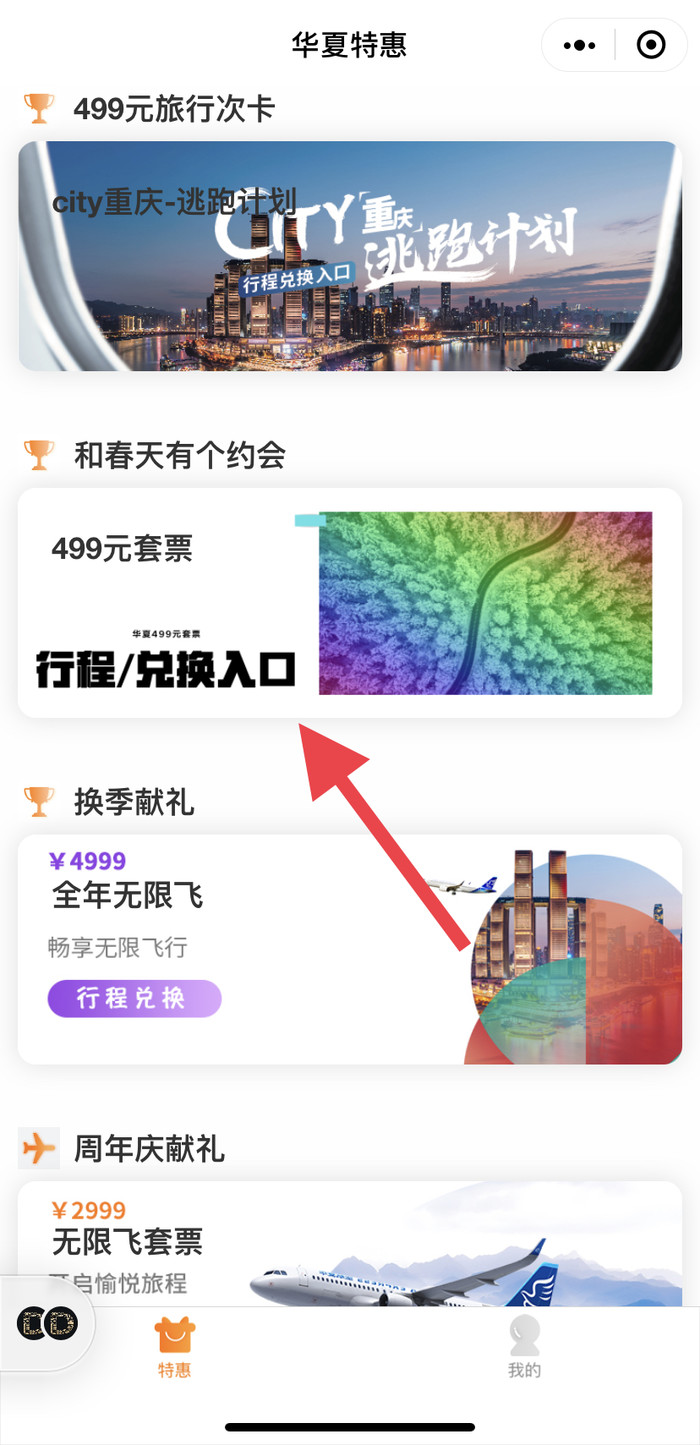Open the city重庆-逃跑计划 banner
700x1445 pixels.
coord(350,256)
